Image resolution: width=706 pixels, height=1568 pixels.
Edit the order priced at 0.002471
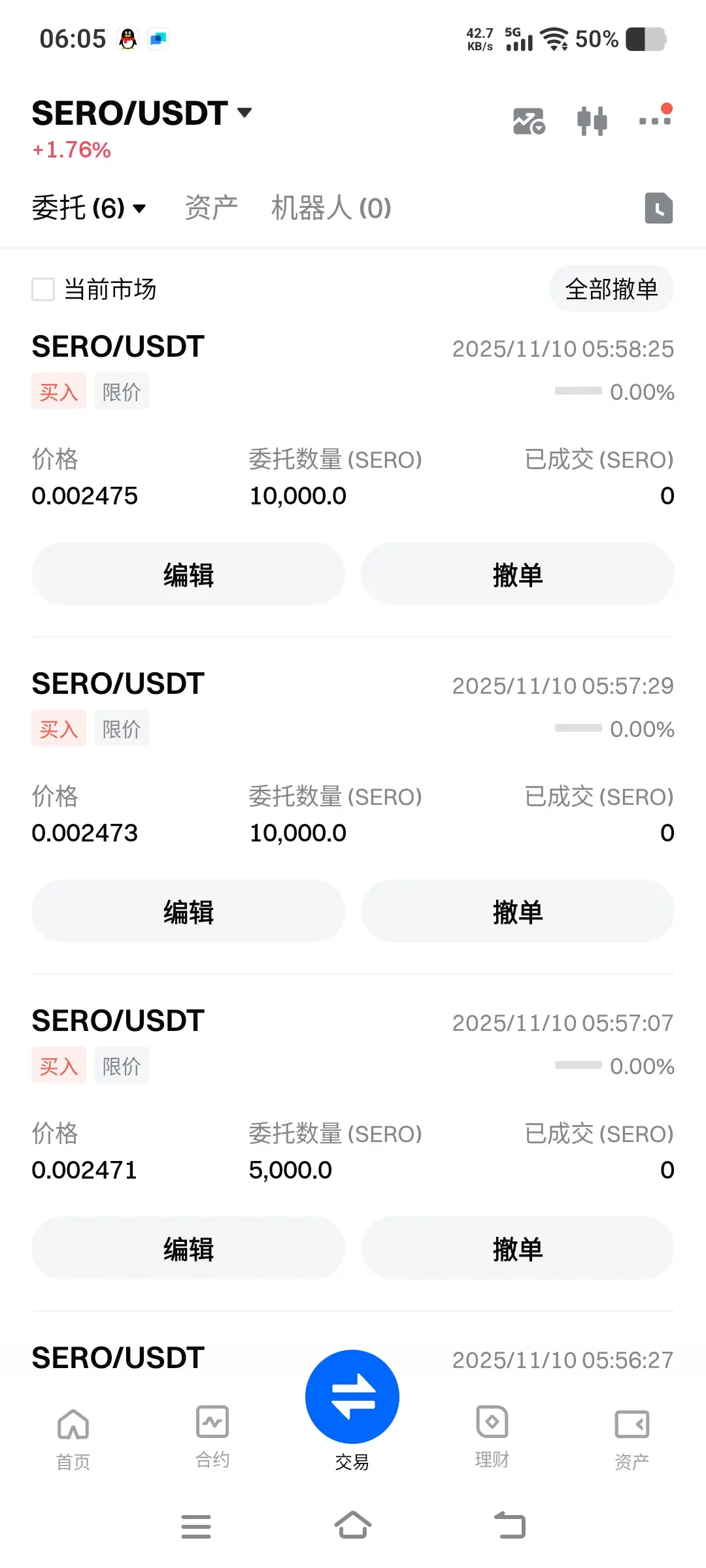pos(188,1249)
